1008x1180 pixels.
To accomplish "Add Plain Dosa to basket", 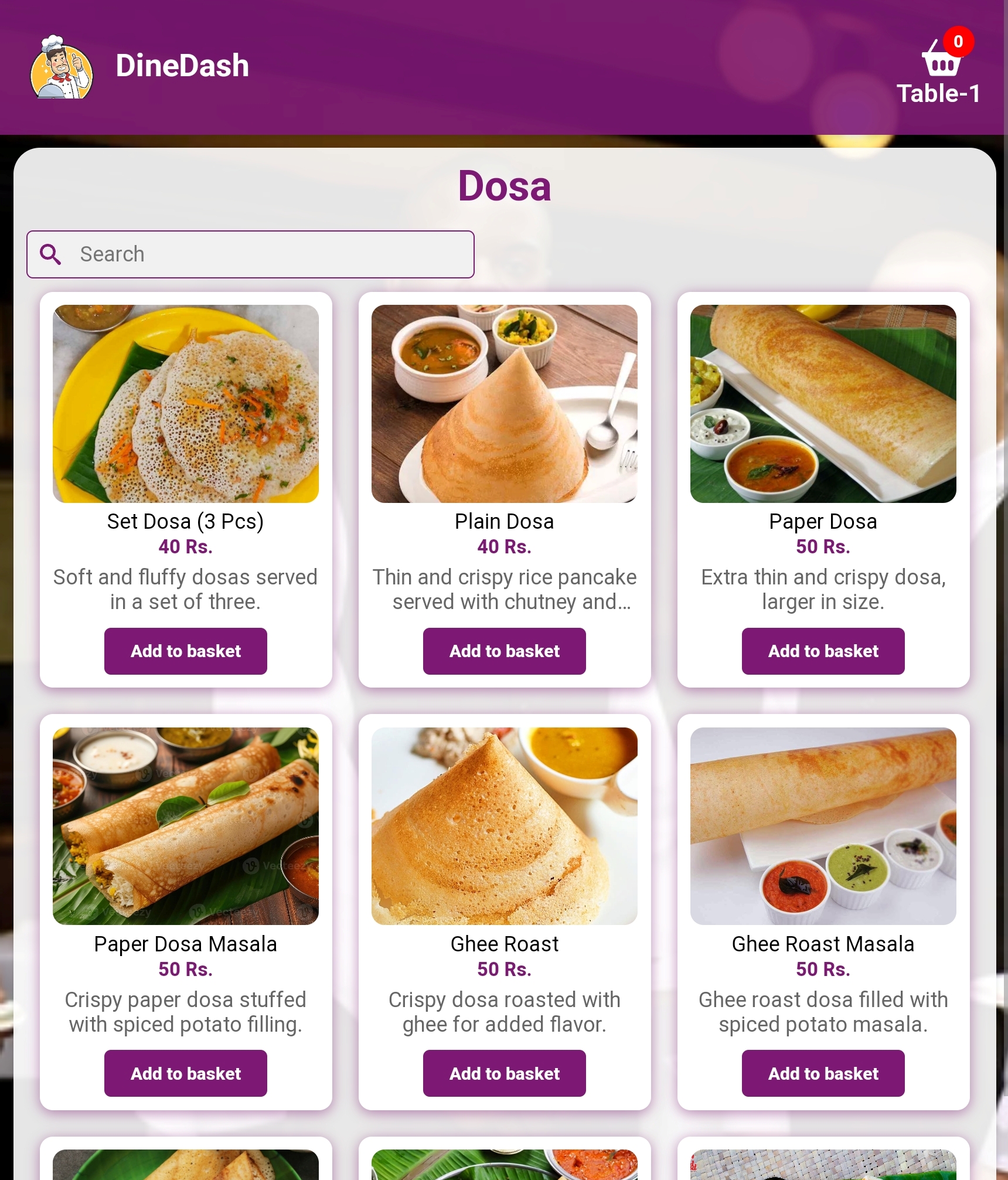I will (x=504, y=651).
